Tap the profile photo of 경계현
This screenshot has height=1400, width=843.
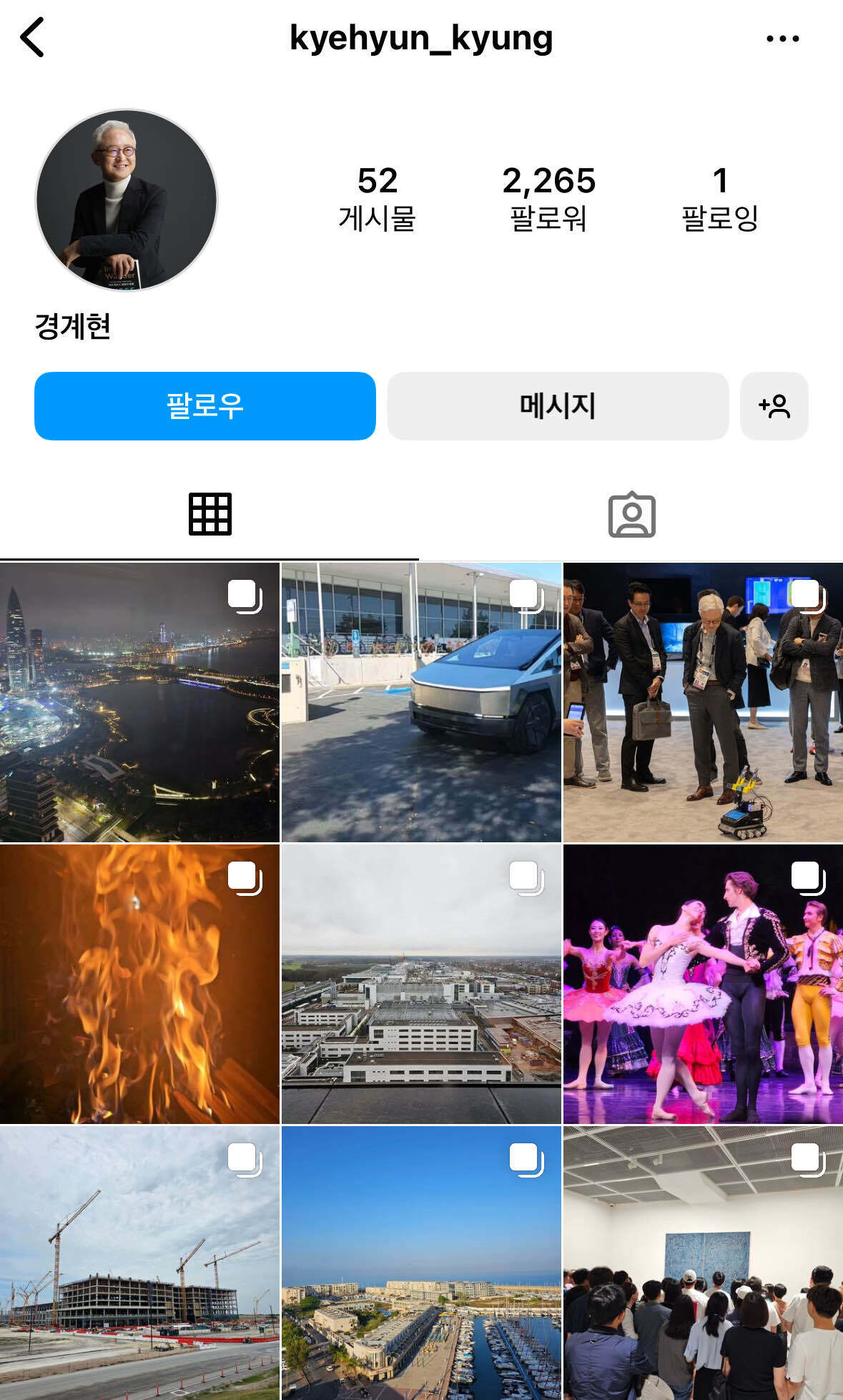coord(127,201)
